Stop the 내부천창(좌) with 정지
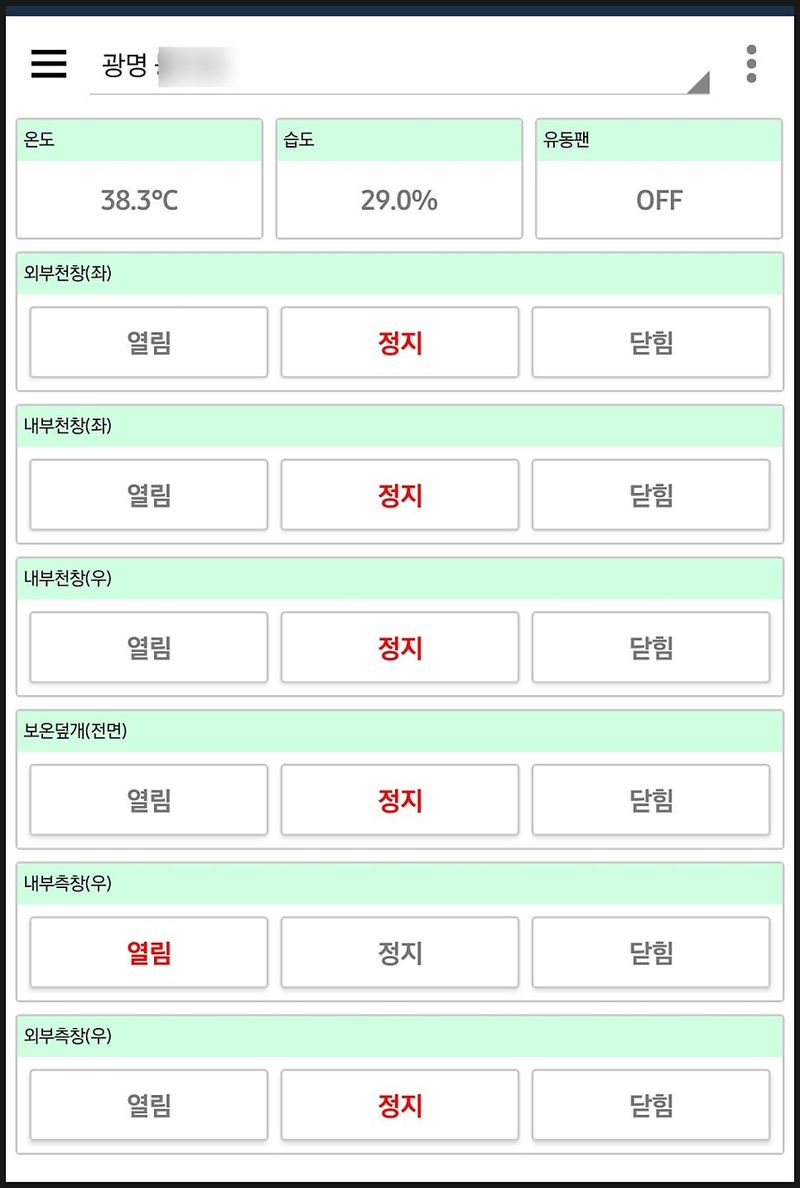 pos(400,494)
